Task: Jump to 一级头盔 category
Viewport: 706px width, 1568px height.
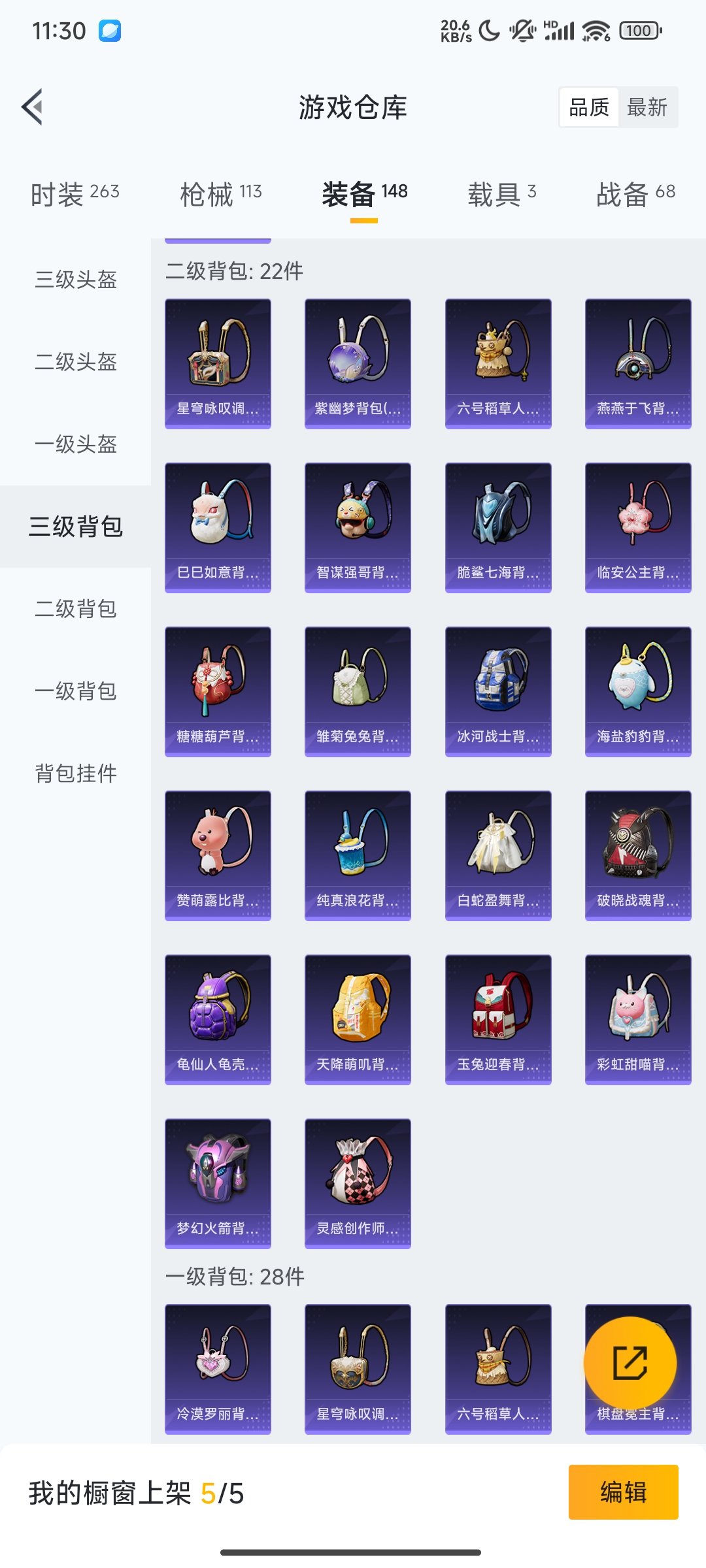Action: (x=76, y=444)
